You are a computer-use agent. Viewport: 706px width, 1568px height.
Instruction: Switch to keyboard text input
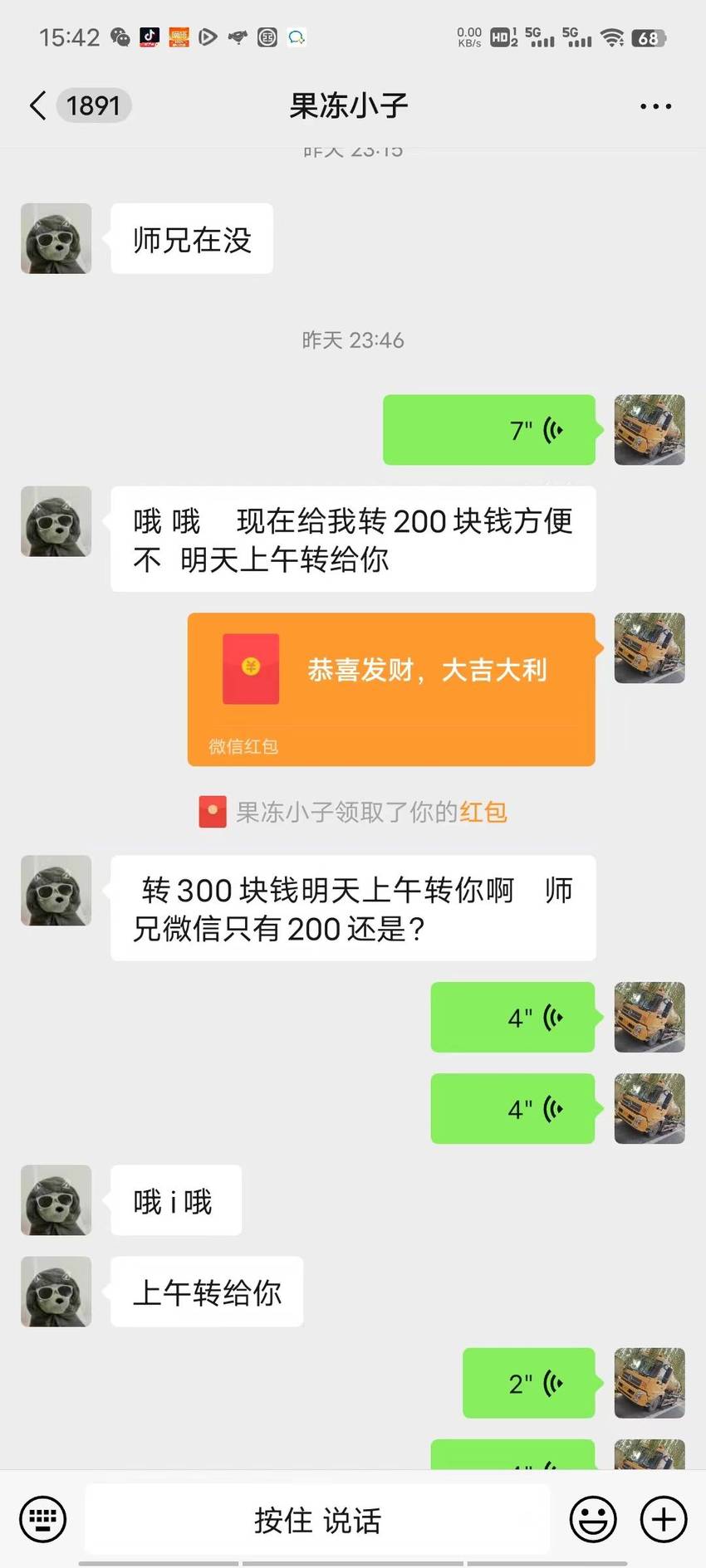42,1520
